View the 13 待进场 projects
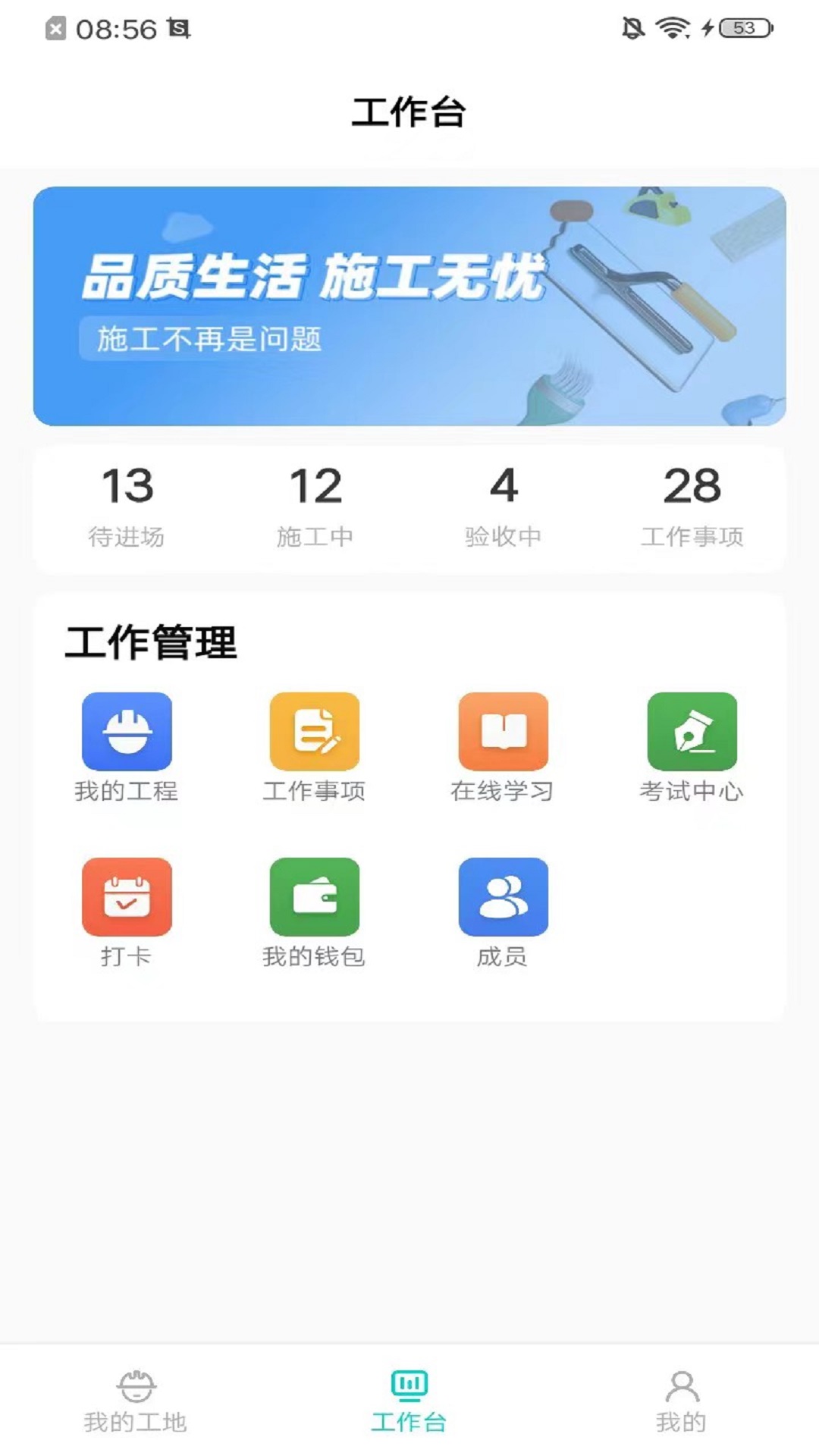 coord(127,505)
